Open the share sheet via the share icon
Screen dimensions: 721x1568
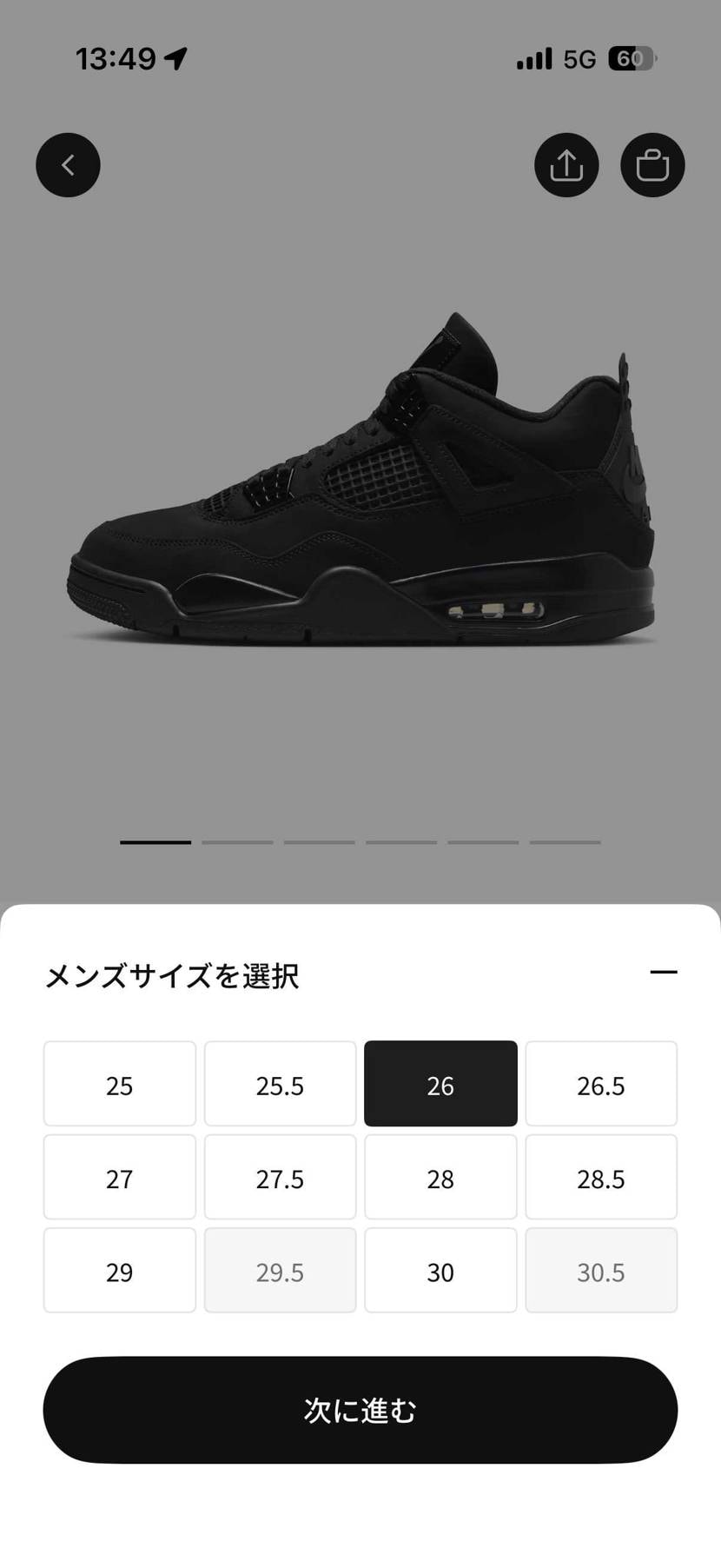(566, 165)
